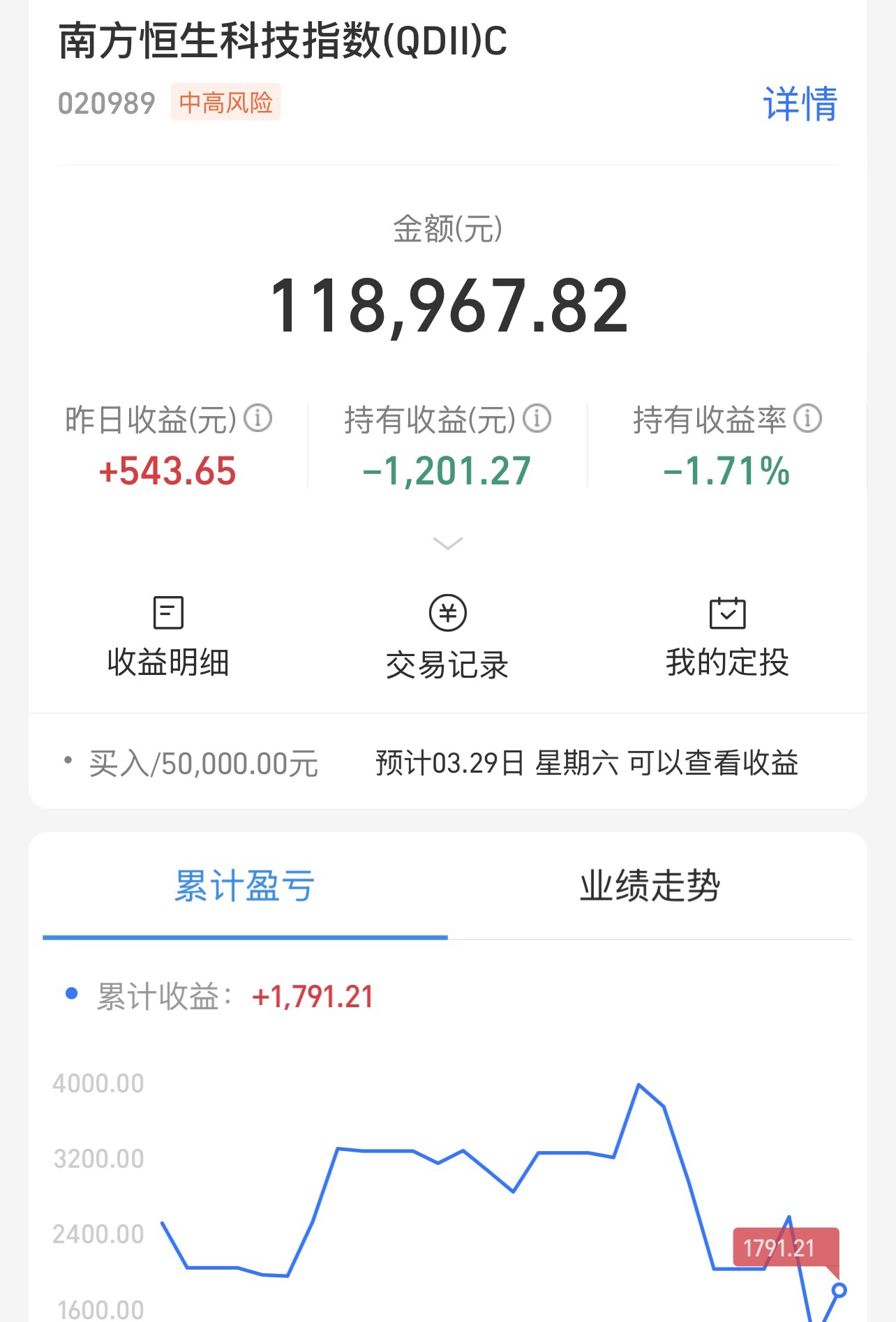Switch to the 业绩走势 tab
This screenshot has width=896, height=1322.
(x=650, y=886)
